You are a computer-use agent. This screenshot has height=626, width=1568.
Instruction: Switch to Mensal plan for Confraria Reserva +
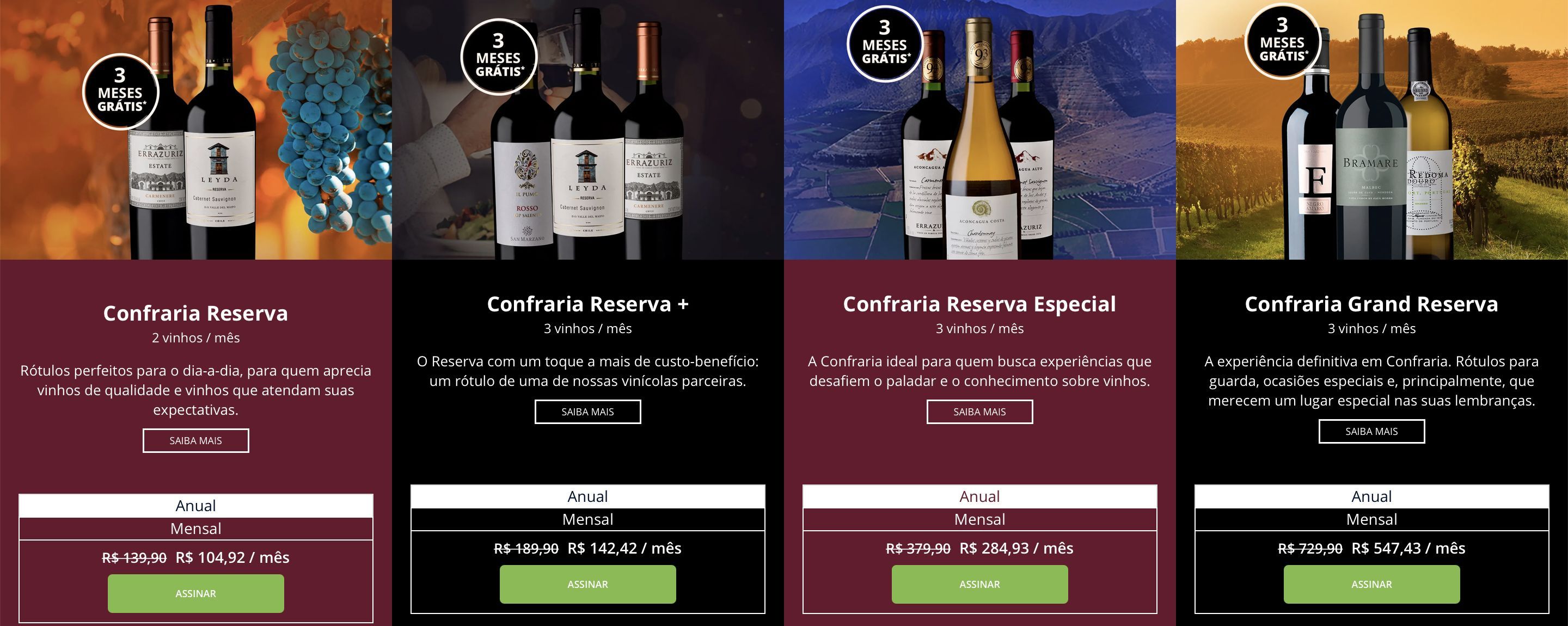tap(587, 519)
